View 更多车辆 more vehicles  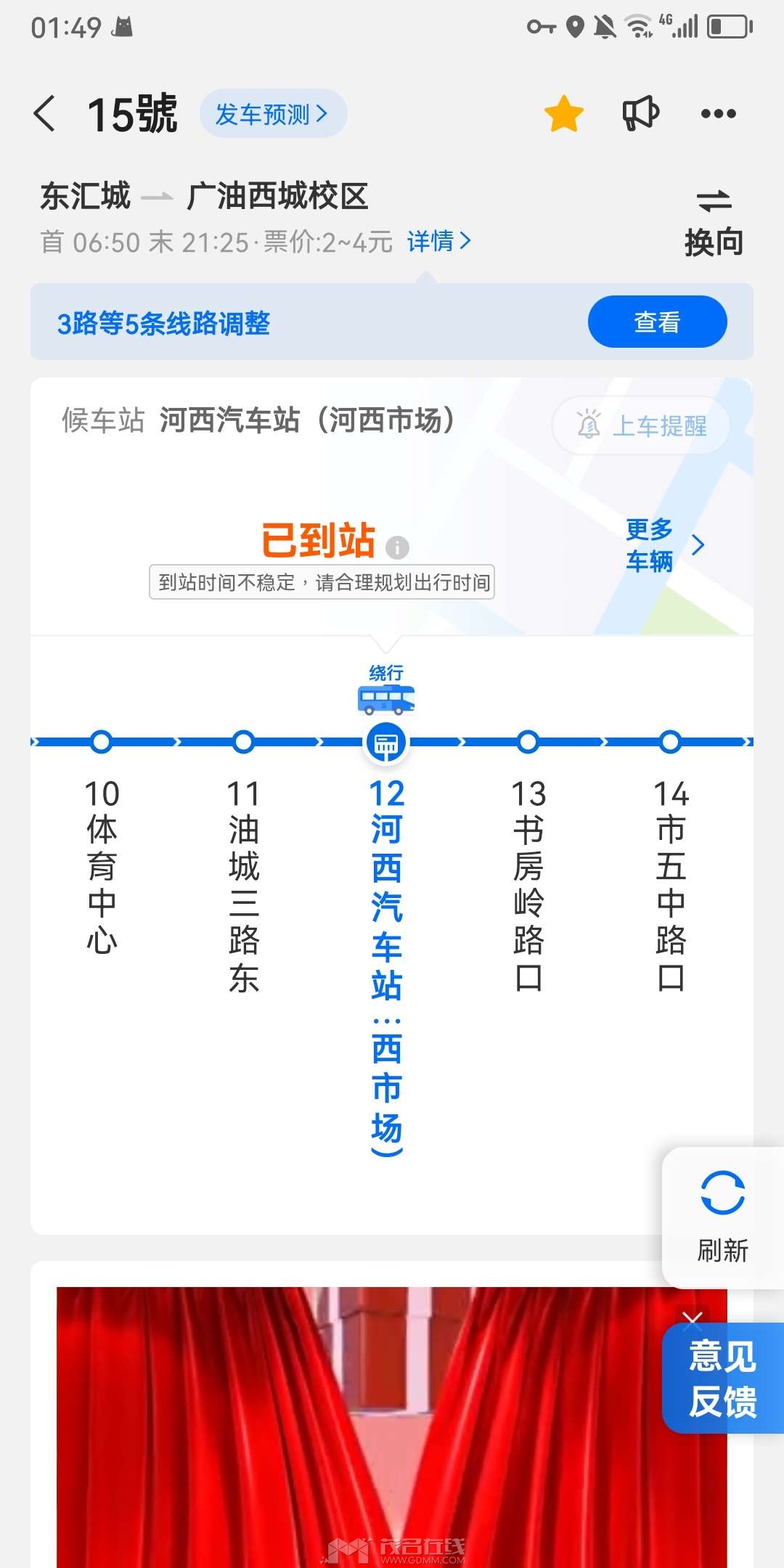coord(665,545)
